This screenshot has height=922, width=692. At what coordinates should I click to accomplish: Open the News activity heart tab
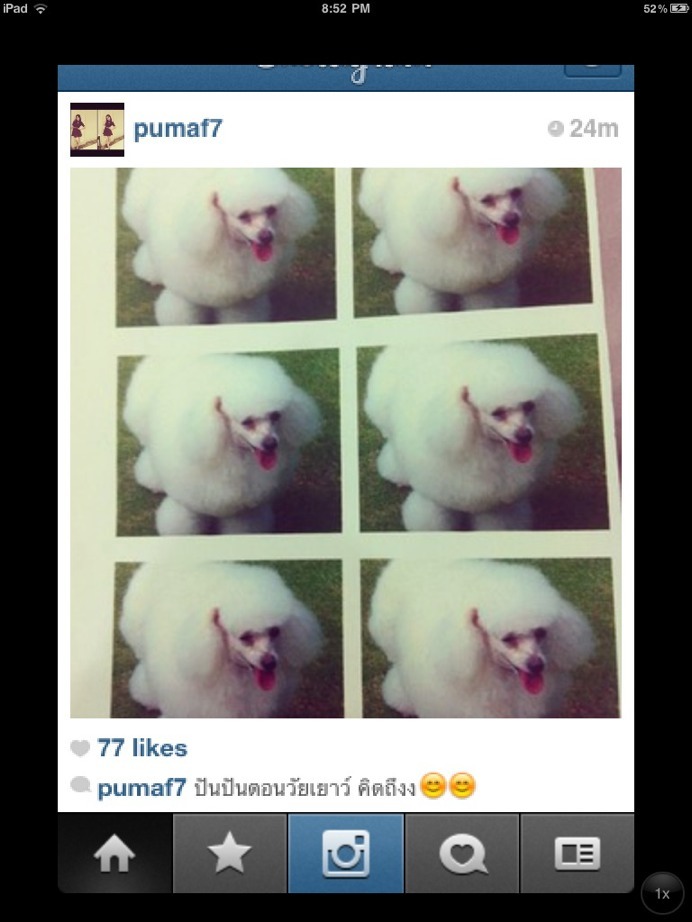click(x=461, y=853)
